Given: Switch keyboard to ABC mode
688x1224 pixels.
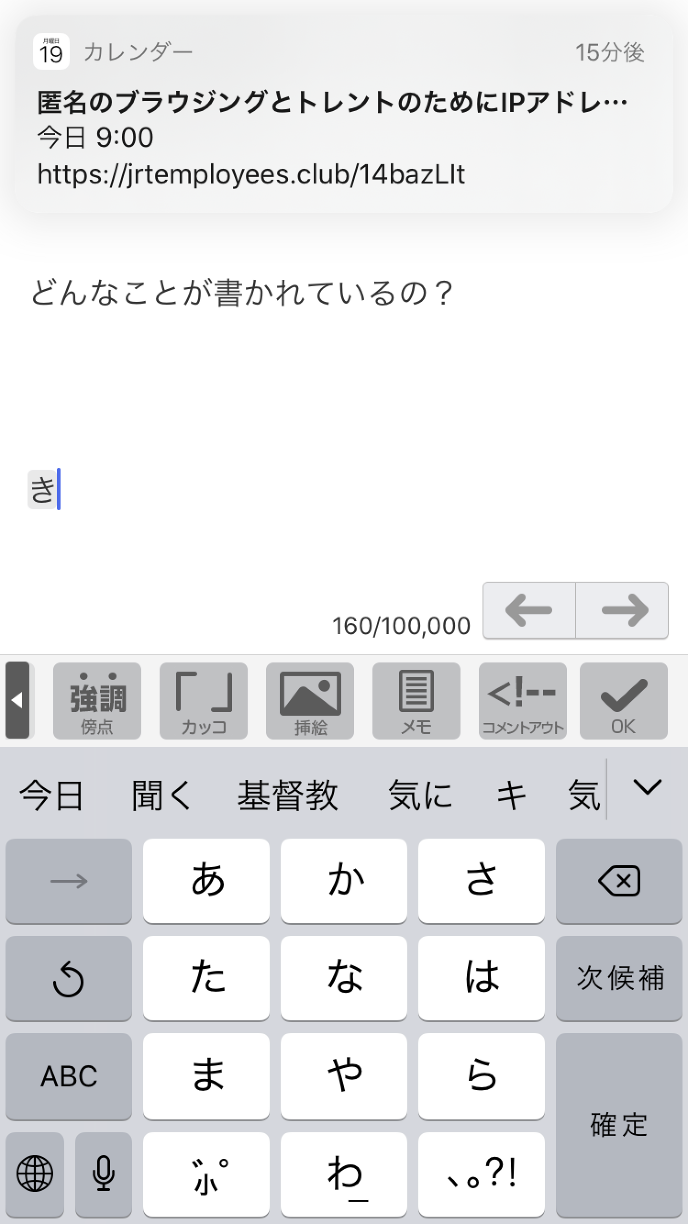Looking at the screenshot, I should (x=69, y=1076).
